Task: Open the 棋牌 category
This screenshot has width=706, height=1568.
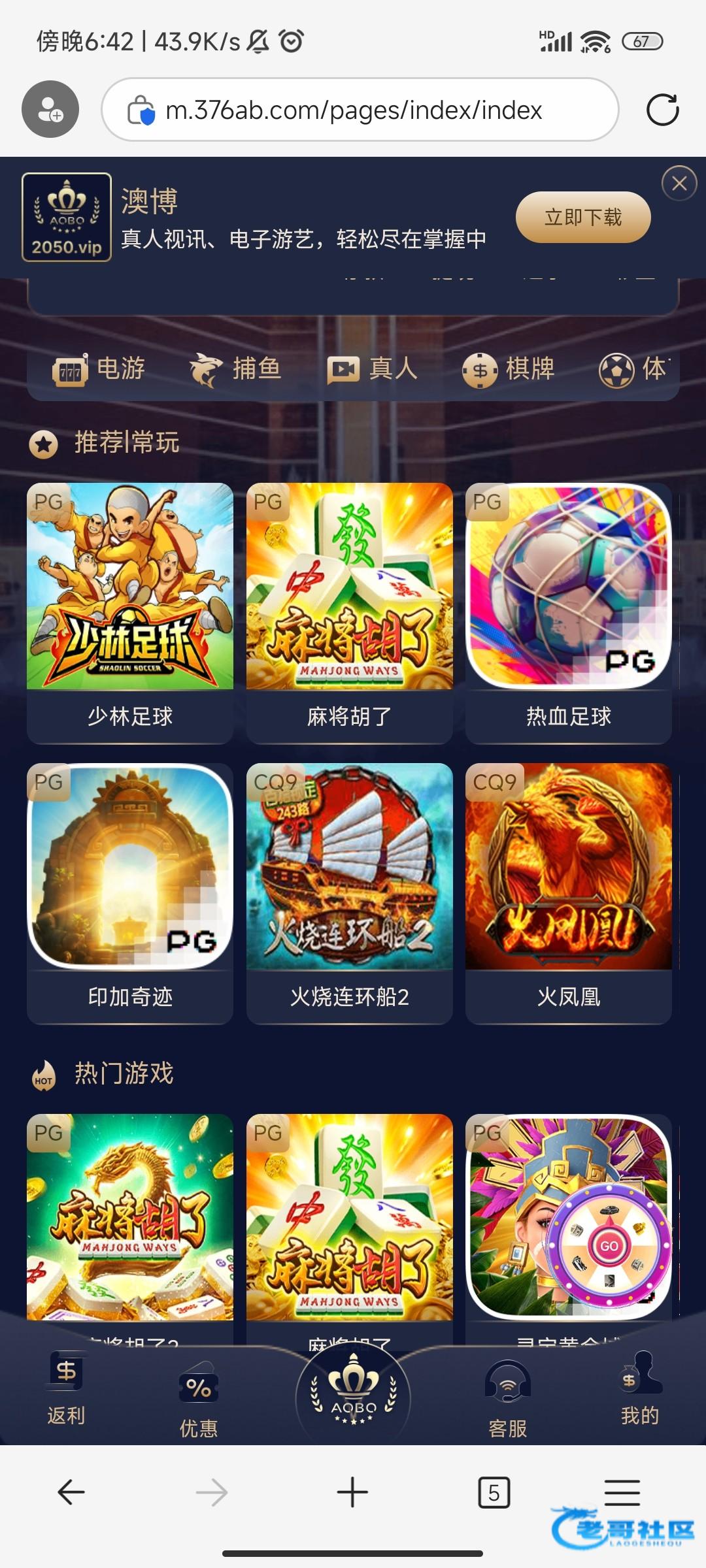Action: (509, 369)
